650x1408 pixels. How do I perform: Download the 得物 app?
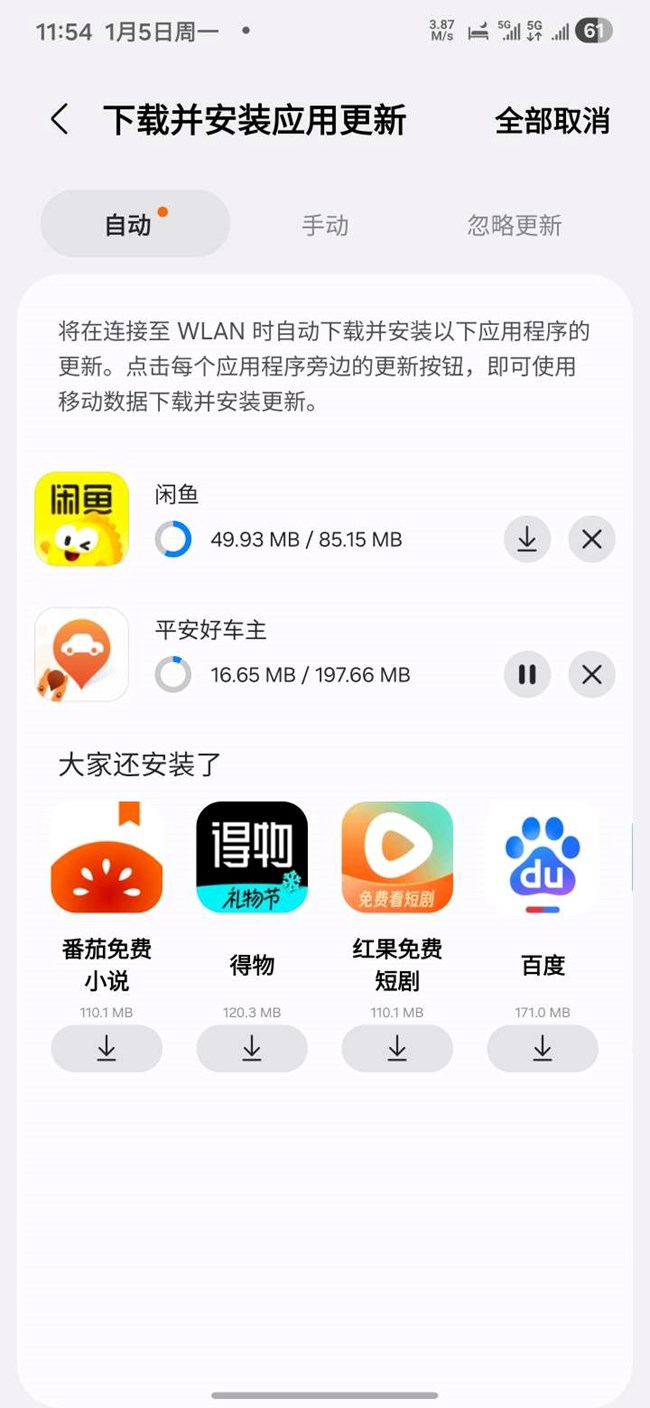(x=252, y=1048)
